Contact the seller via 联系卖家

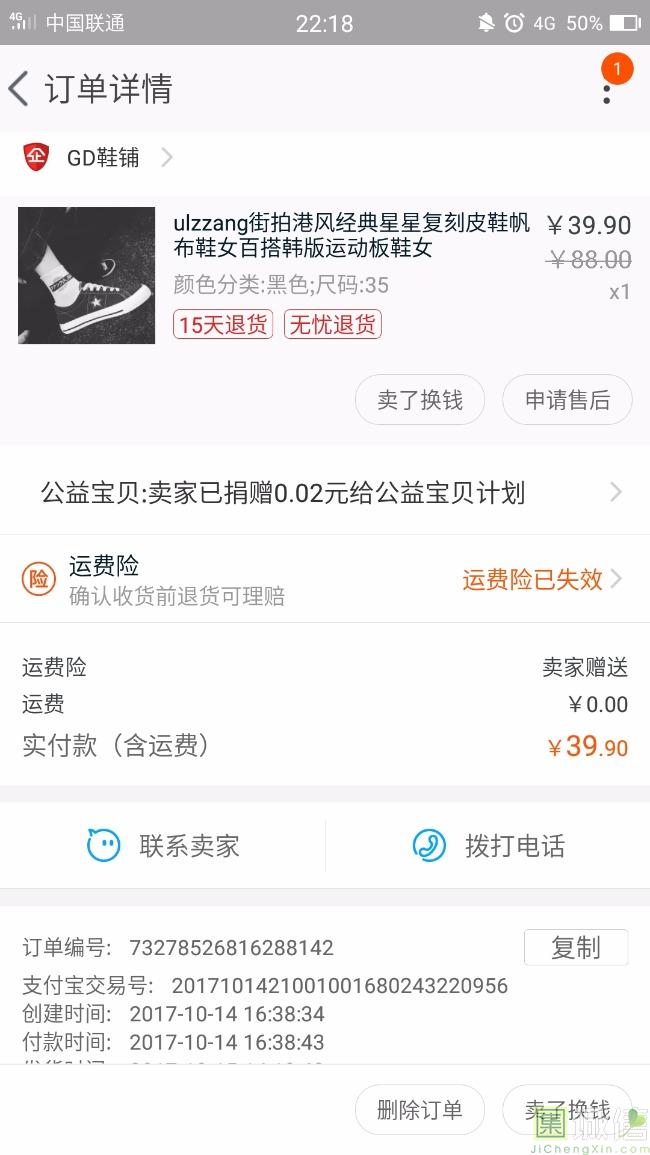pyautogui.click(x=163, y=845)
